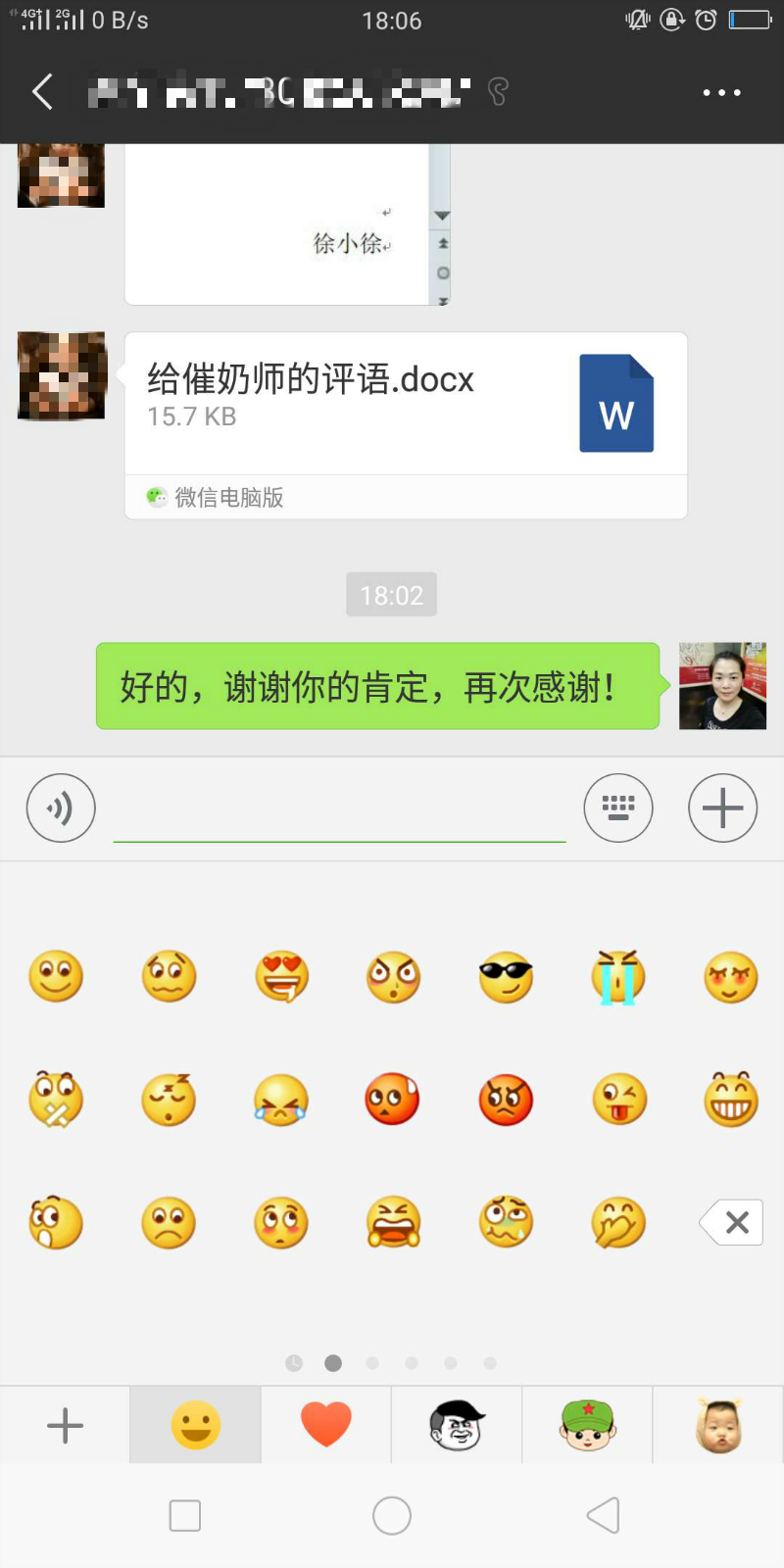Switch to the keyboard from emoji
This screenshot has width=784, height=1568.
(618, 808)
